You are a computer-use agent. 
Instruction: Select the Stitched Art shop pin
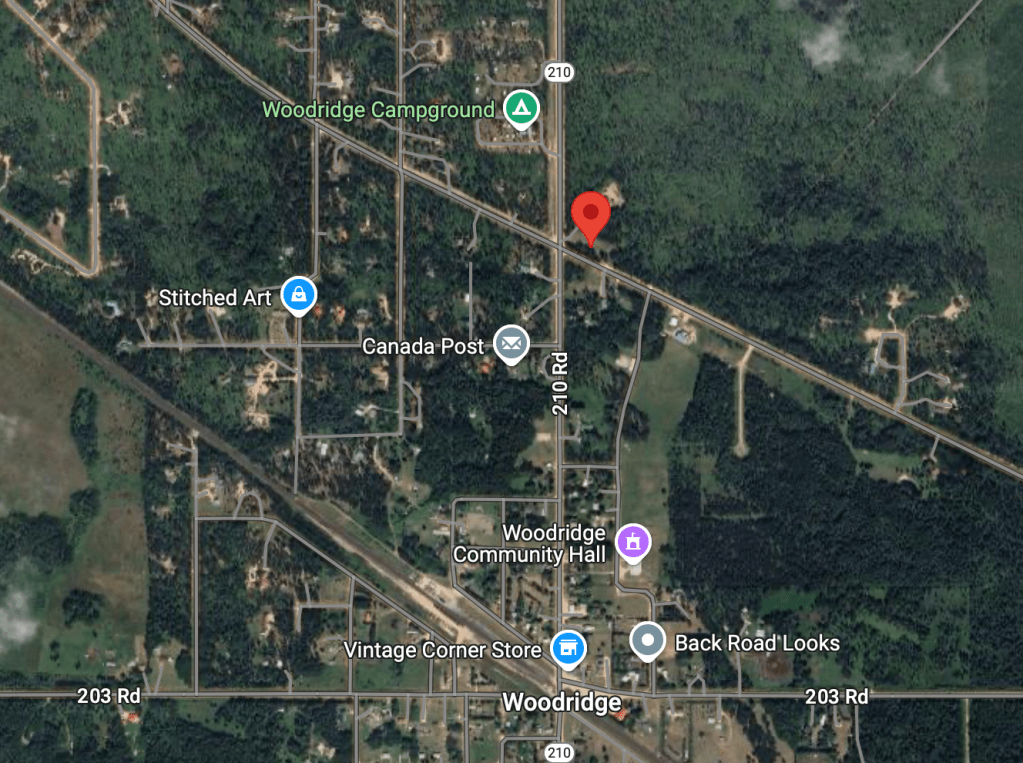[298, 295]
